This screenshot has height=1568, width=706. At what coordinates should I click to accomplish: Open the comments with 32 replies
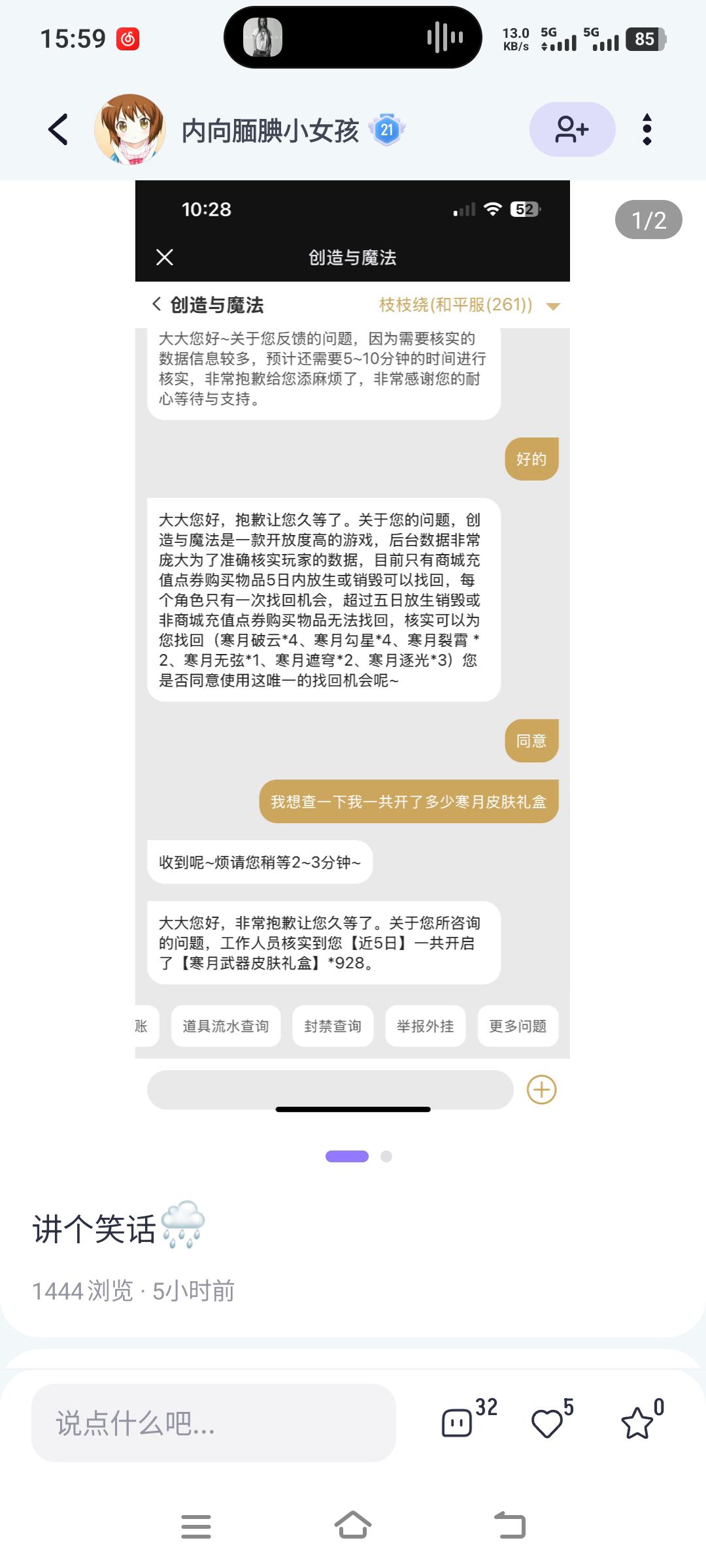(458, 1423)
